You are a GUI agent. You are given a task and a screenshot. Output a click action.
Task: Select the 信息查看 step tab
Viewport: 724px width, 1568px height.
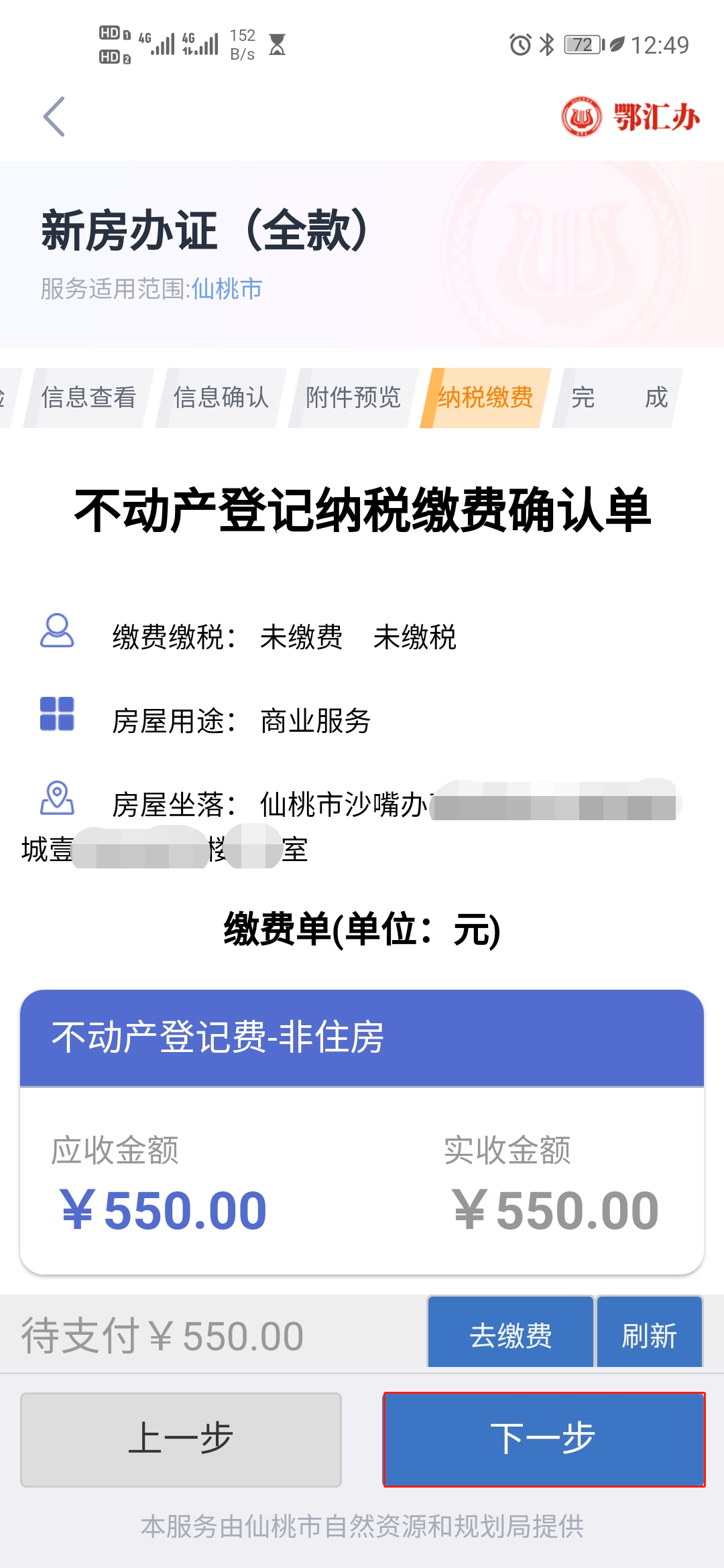click(x=88, y=397)
